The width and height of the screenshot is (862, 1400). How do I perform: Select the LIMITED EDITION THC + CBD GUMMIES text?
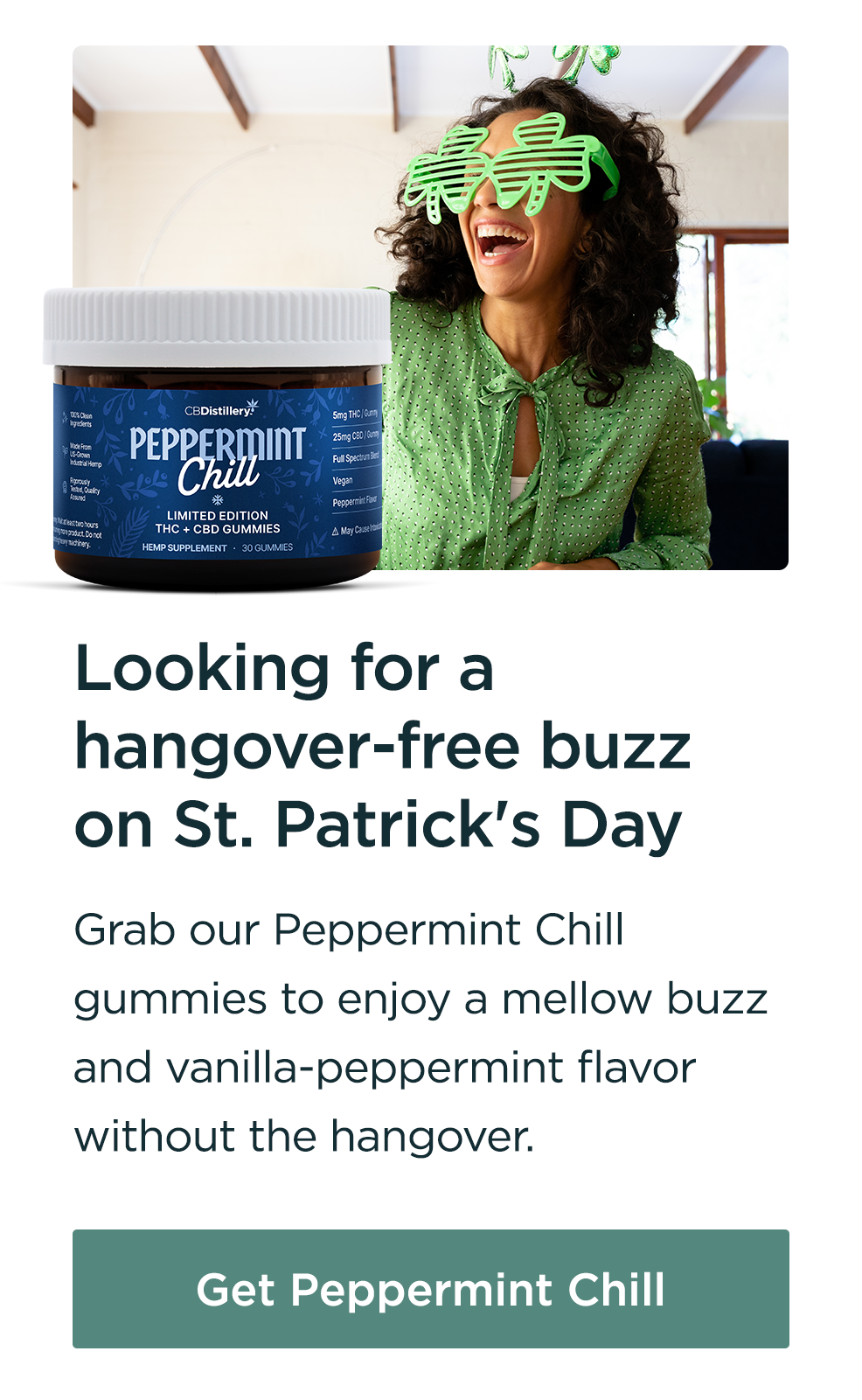click(x=216, y=522)
